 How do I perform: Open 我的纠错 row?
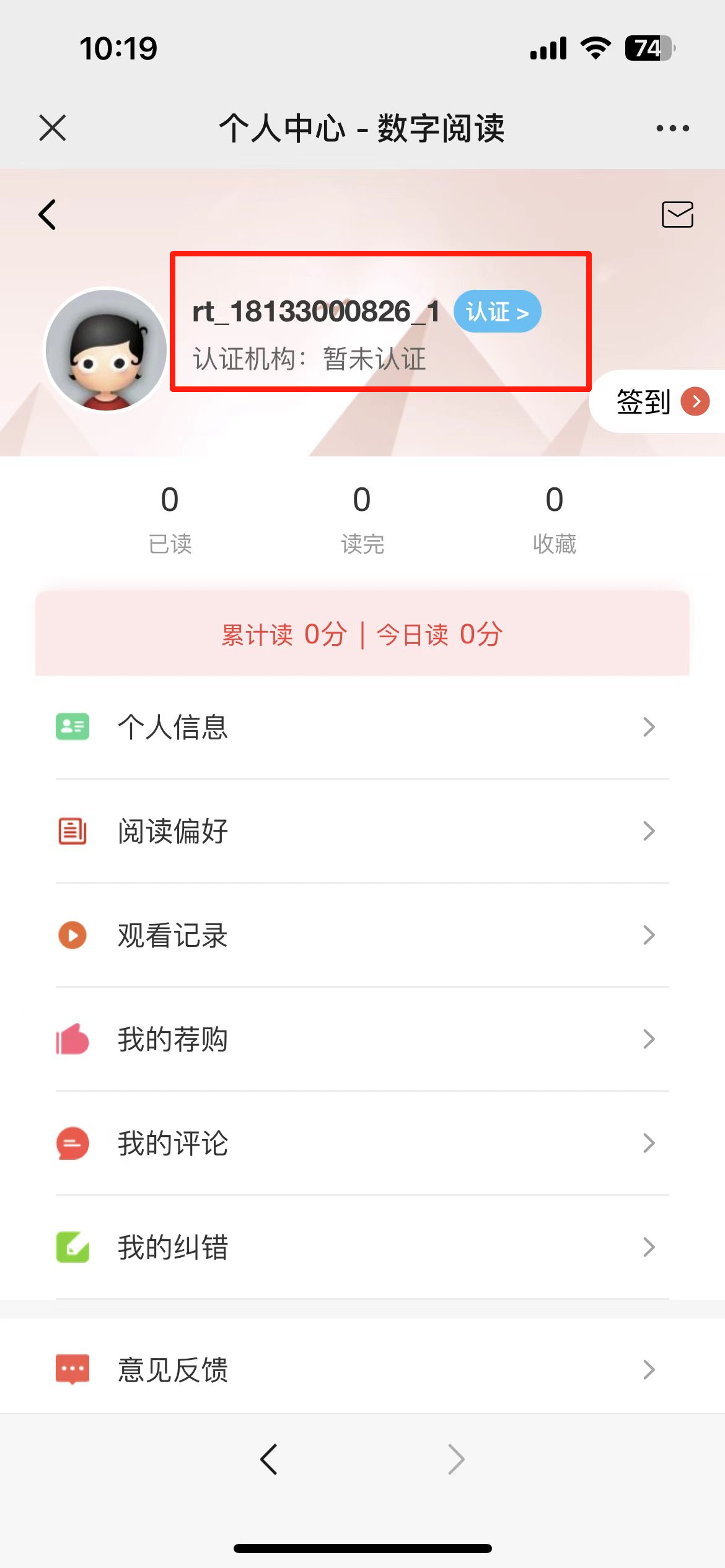pyautogui.click(x=362, y=1247)
